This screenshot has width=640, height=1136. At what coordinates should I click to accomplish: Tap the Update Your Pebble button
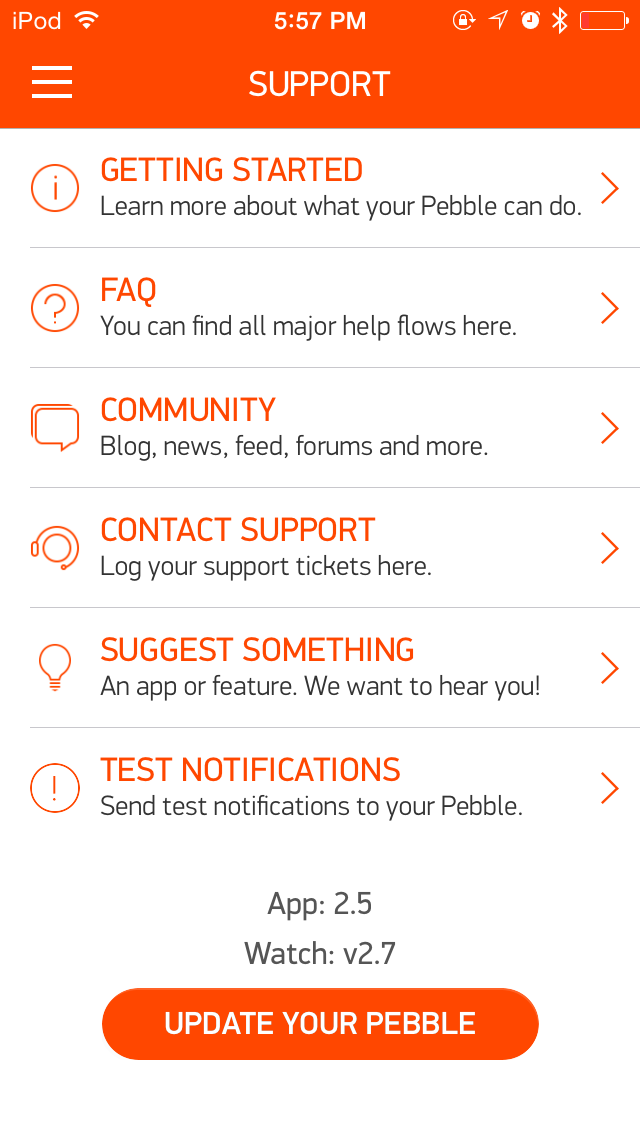pos(320,1024)
